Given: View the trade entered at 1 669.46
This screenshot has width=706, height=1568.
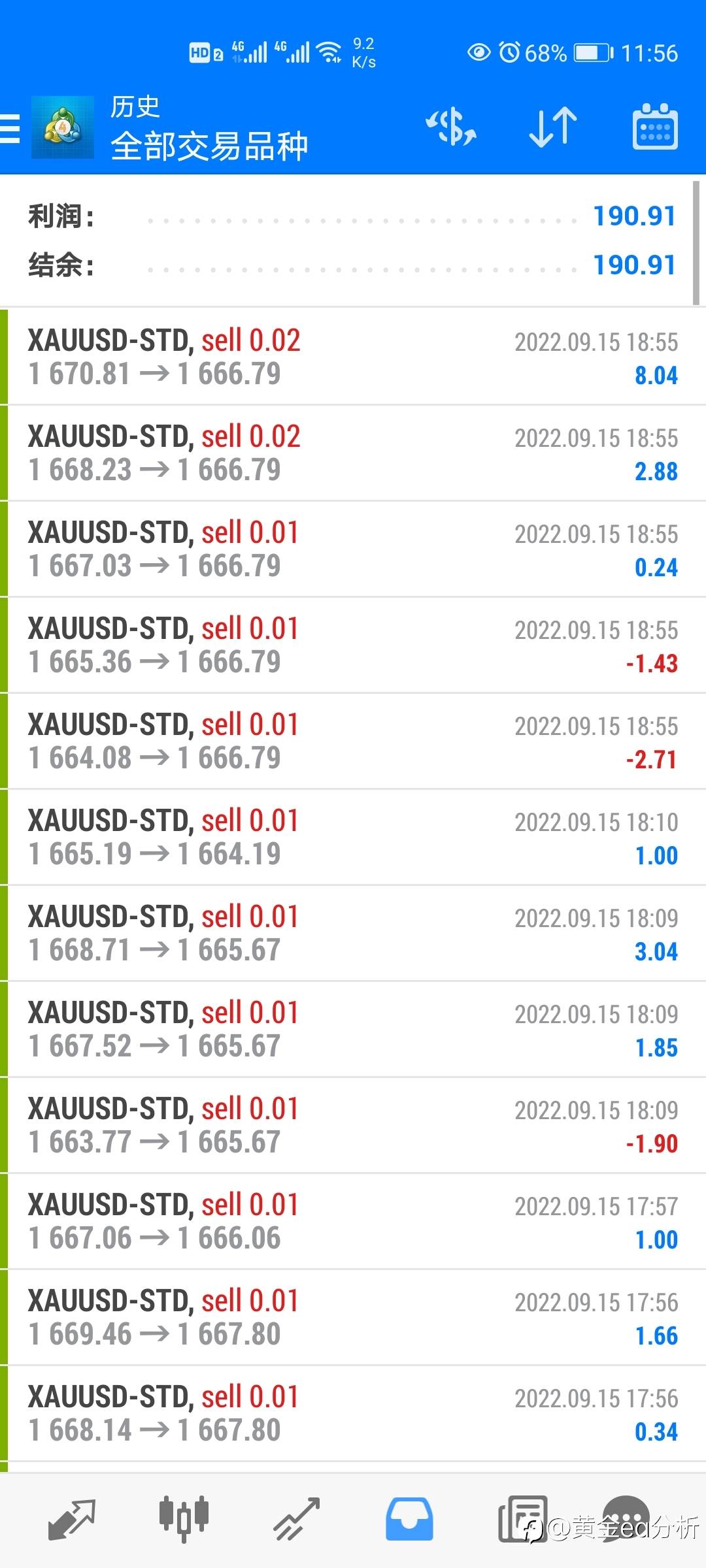Looking at the screenshot, I should coord(353,1317).
